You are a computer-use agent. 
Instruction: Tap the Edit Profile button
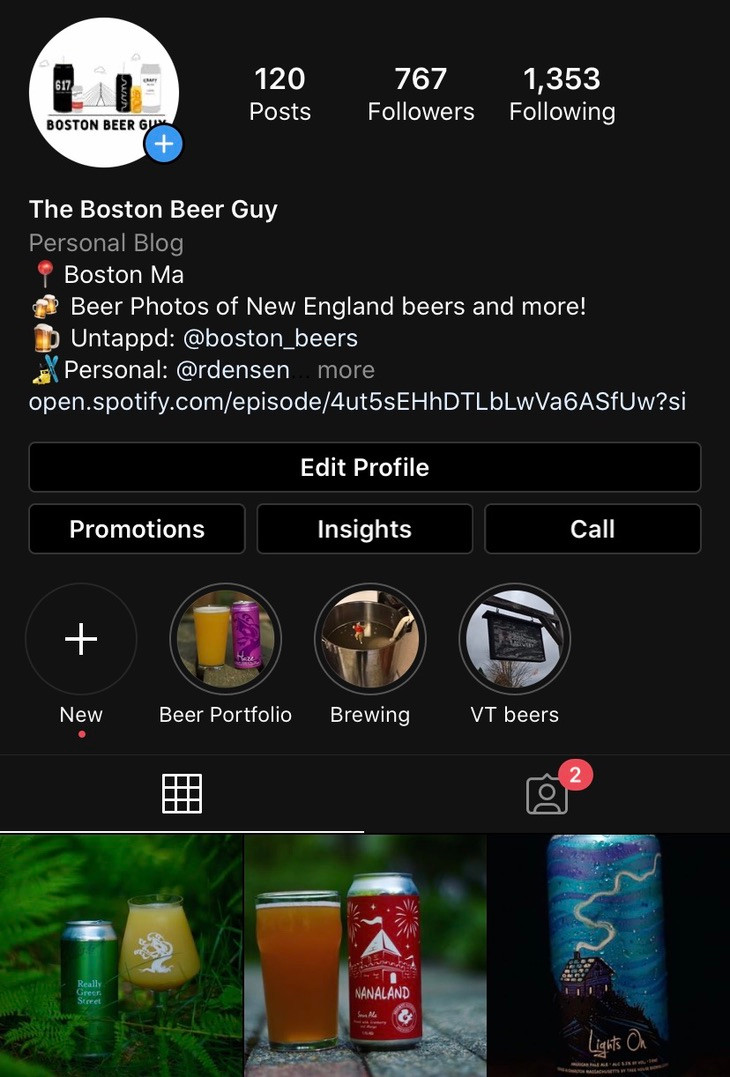click(x=365, y=467)
